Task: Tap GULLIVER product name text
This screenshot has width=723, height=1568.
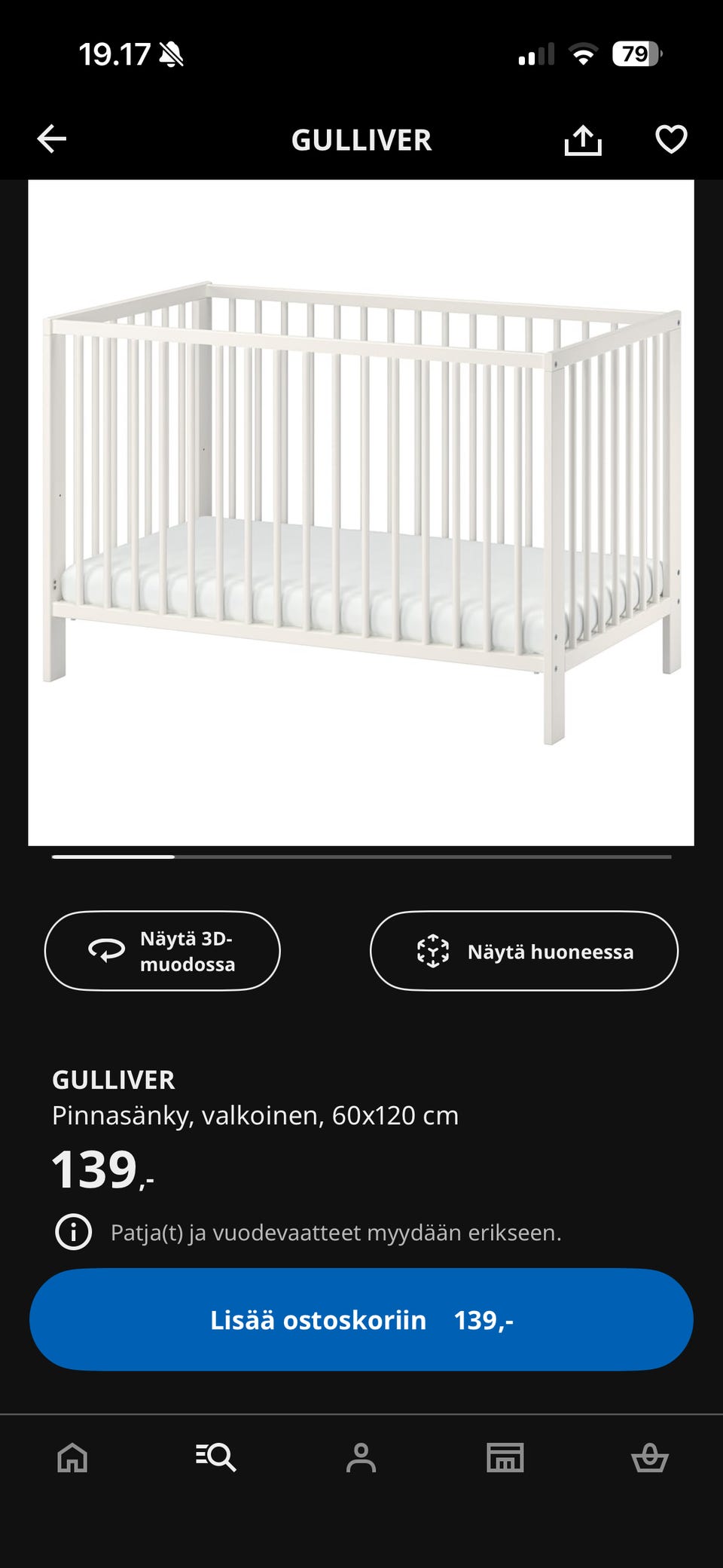Action: [113, 1080]
